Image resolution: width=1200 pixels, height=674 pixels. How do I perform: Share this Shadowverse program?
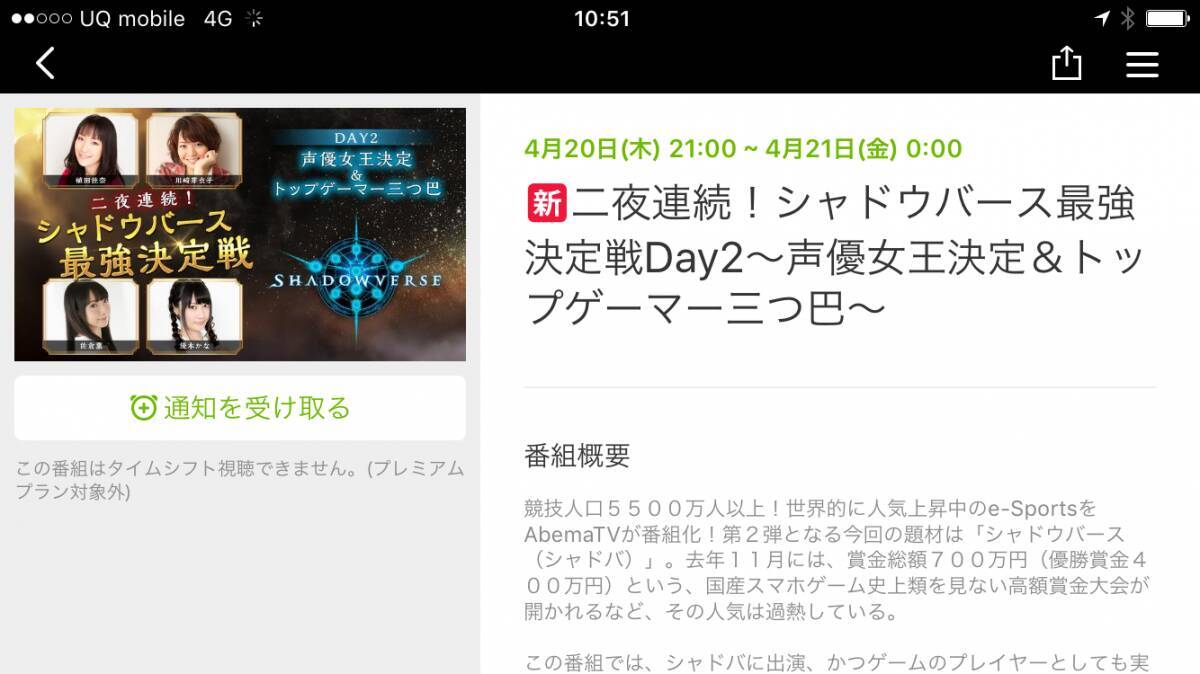pos(1067,64)
